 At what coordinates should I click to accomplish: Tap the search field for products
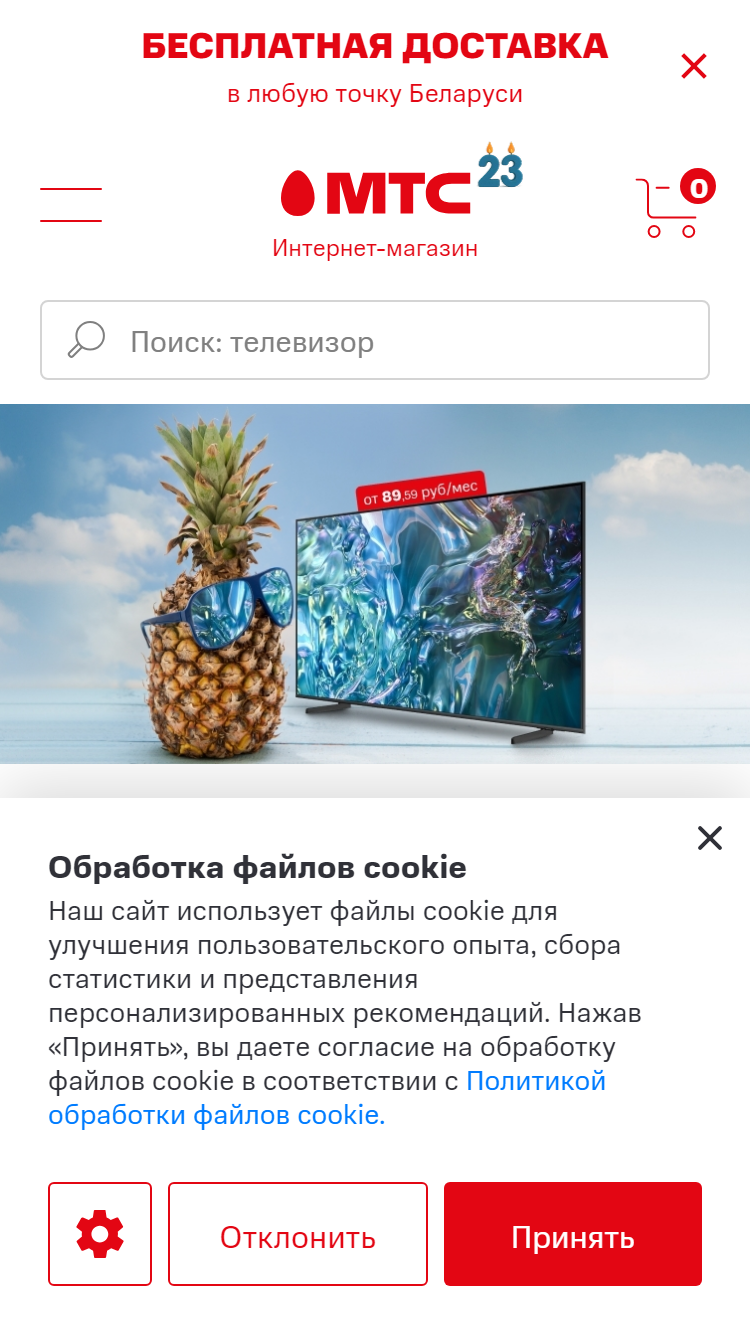(375, 340)
